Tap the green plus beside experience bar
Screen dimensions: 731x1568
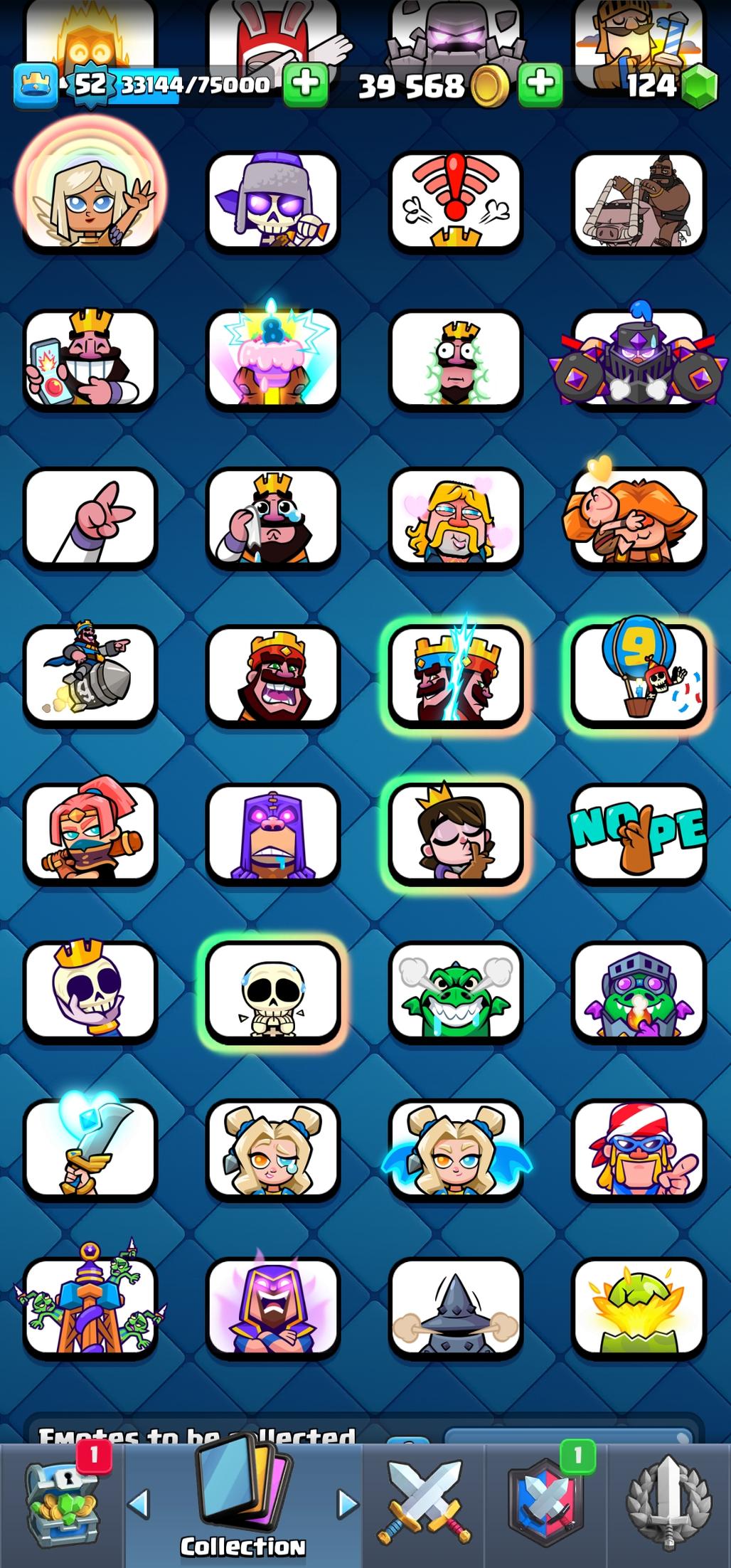click(306, 84)
